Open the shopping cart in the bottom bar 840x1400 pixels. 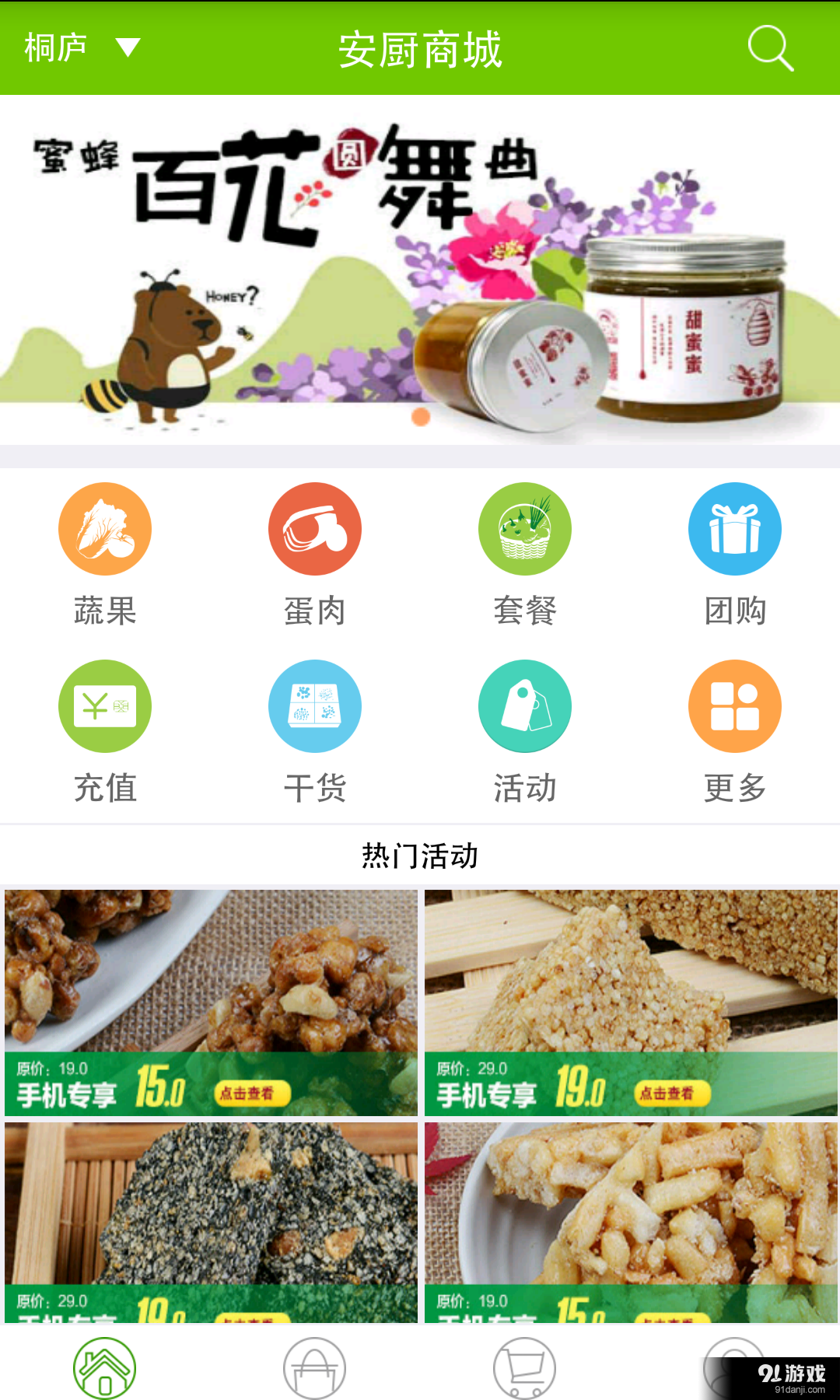(525, 1369)
